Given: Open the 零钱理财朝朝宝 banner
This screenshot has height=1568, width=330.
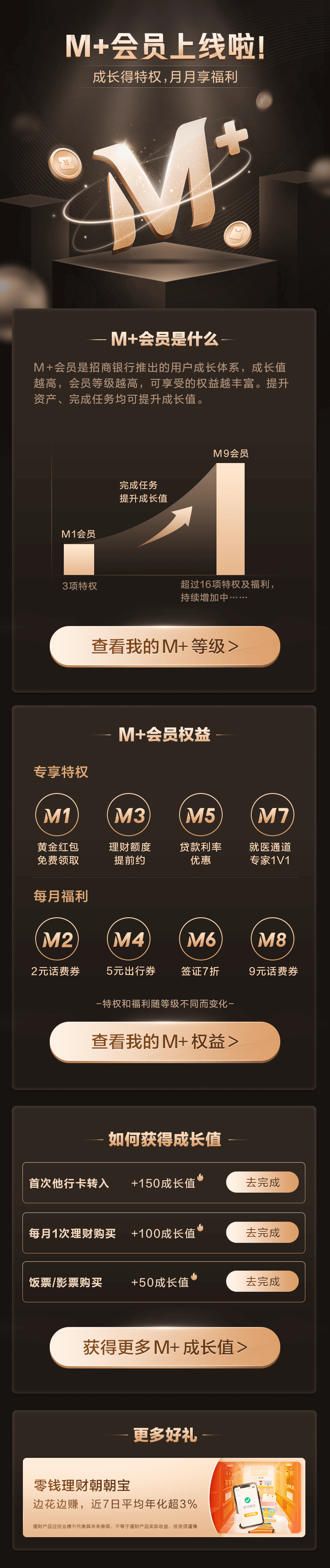Looking at the screenshot, I should click(x=164, y=1497).
